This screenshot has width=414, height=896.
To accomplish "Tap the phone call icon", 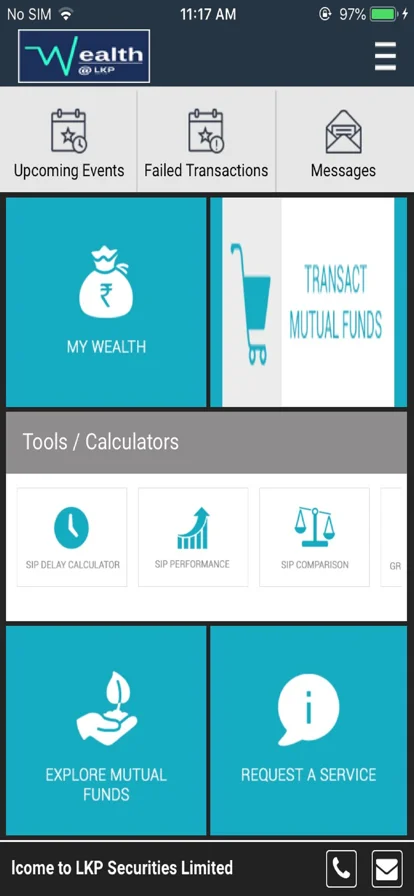I will tap(341, 869).
